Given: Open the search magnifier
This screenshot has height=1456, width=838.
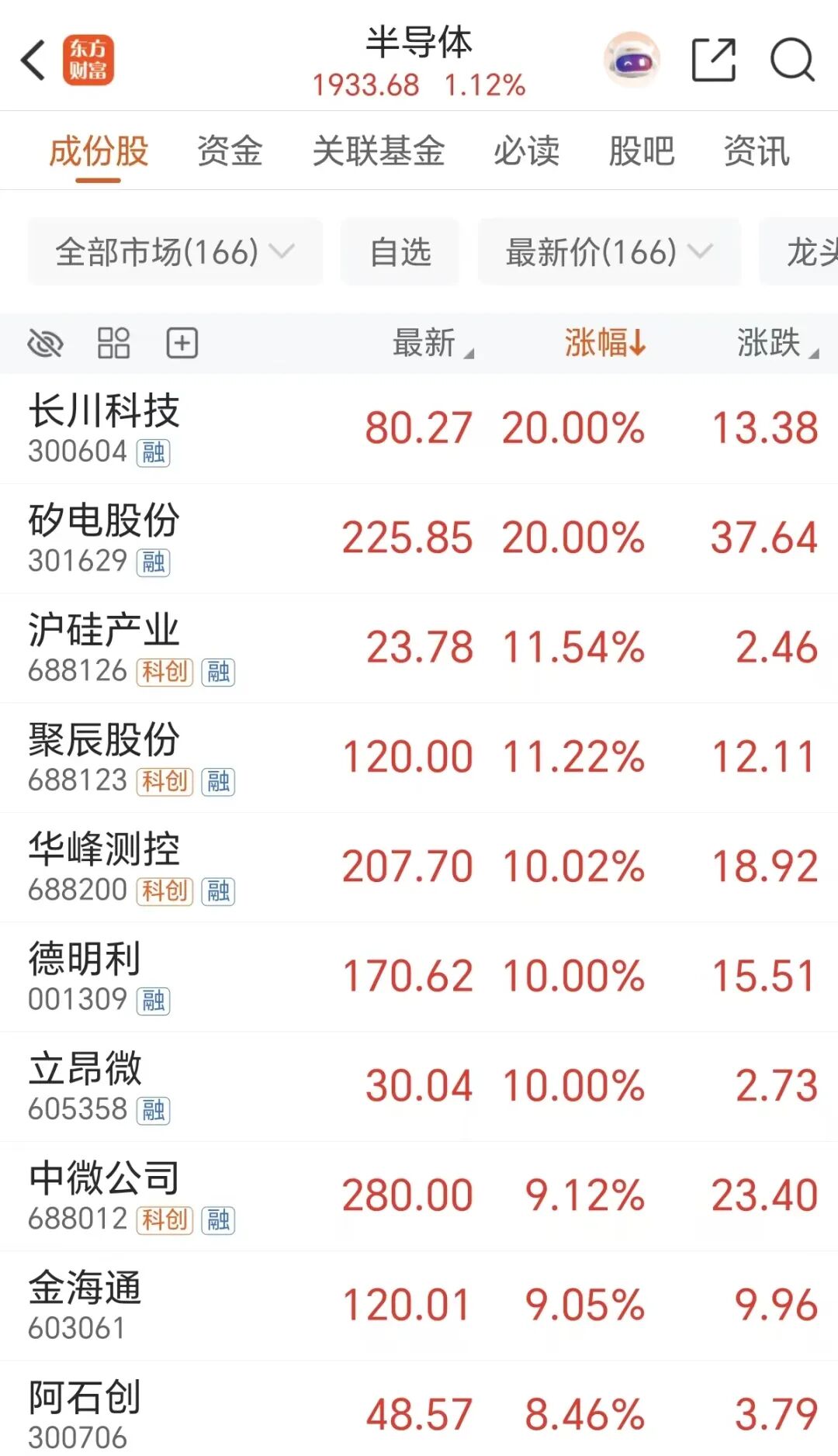Looking at the screenshot, I should pyautogui.click(x=792, y=60).
